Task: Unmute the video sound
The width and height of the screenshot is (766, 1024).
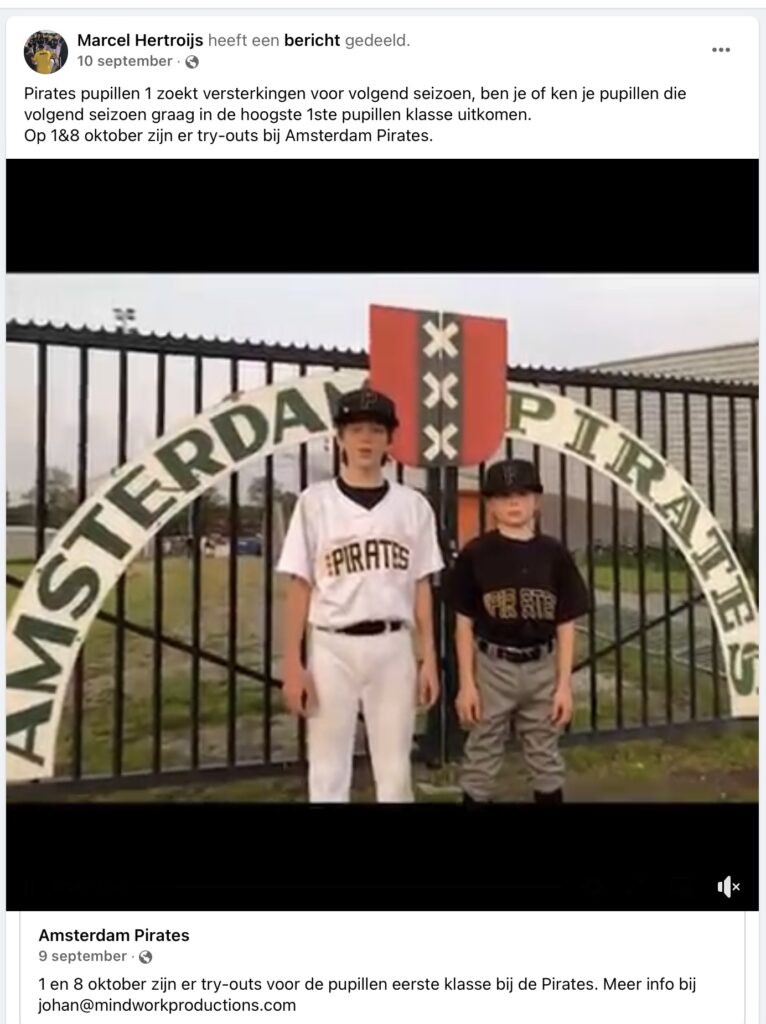Action: click(x=728, y=886)
